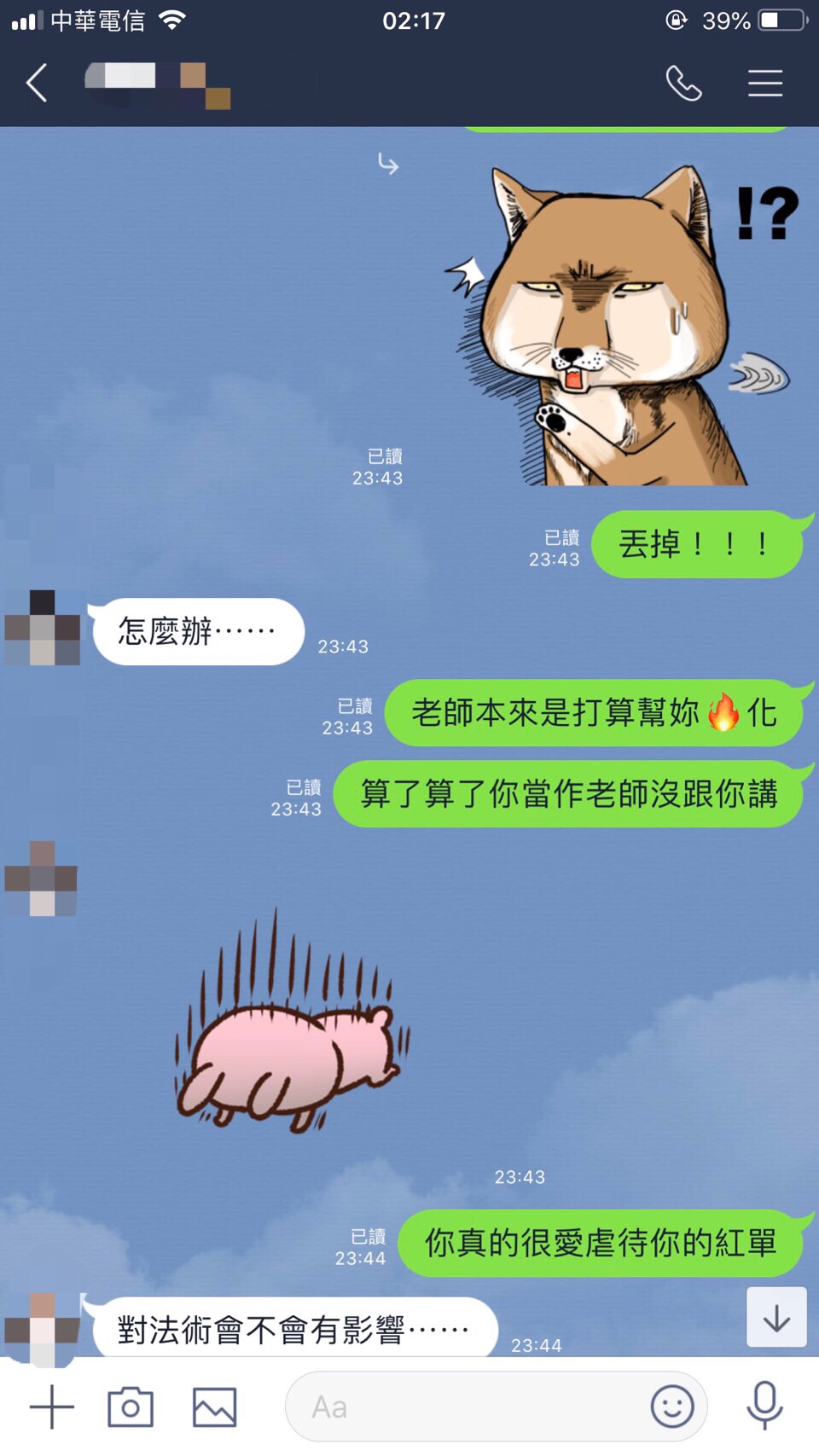Open the plus attachment menu

51,1407
